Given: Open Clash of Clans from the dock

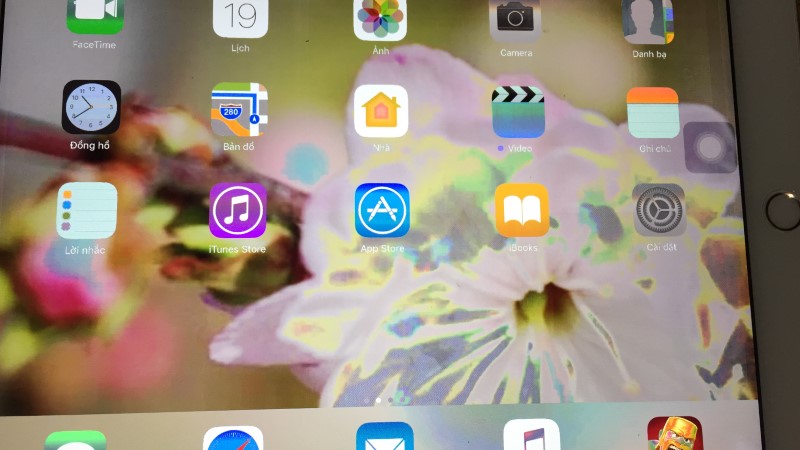Looking at the screenshot, I should coord(674,435).
